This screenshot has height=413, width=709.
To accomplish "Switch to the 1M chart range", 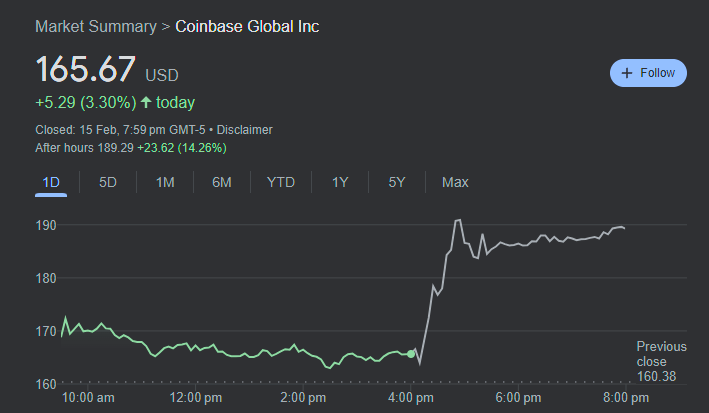I will pos(165,182).
